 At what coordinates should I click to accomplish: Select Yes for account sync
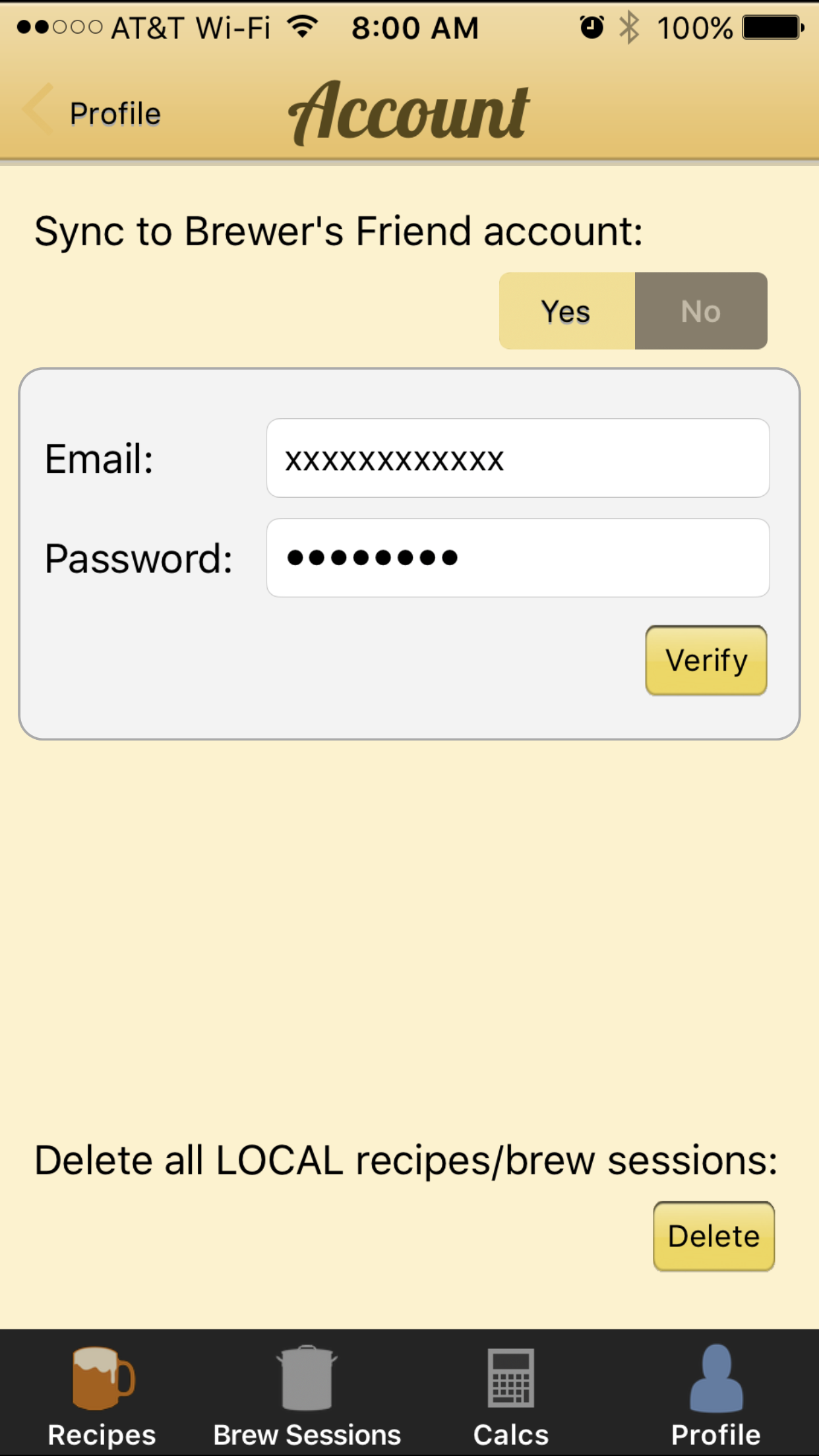[567, 311]
